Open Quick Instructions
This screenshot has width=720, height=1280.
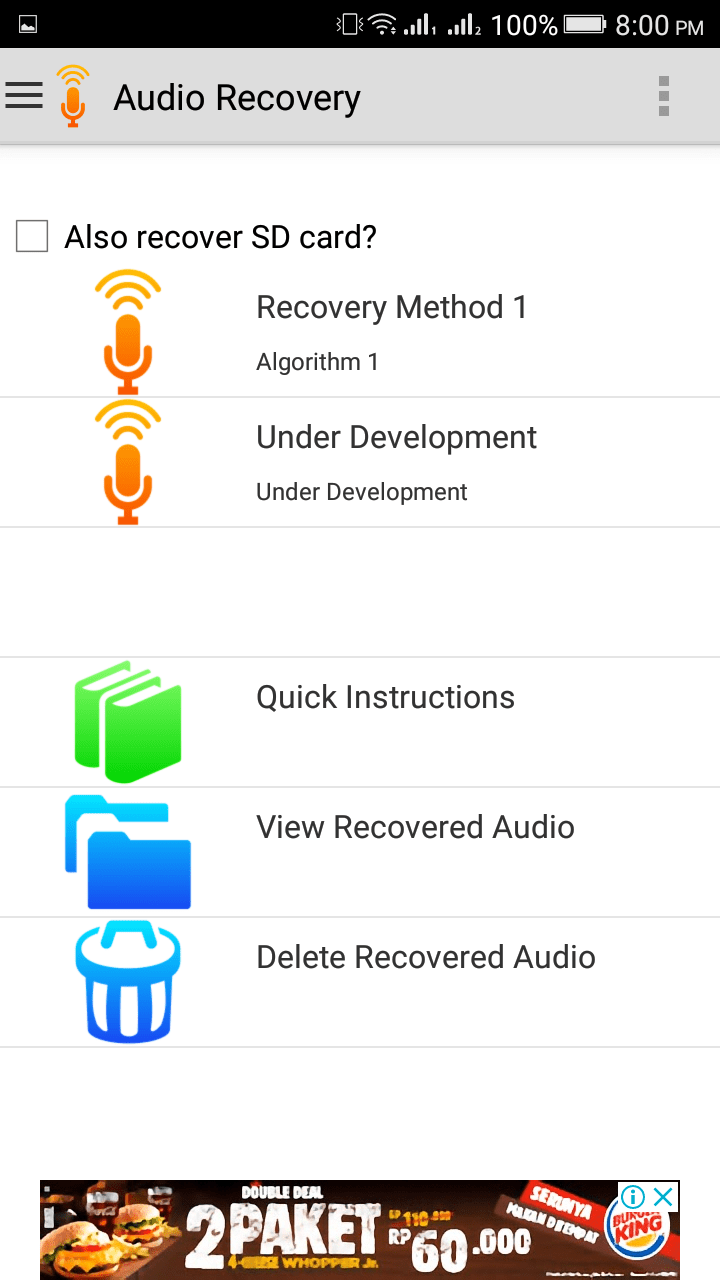pyautogui.click(x=385, y=722)
